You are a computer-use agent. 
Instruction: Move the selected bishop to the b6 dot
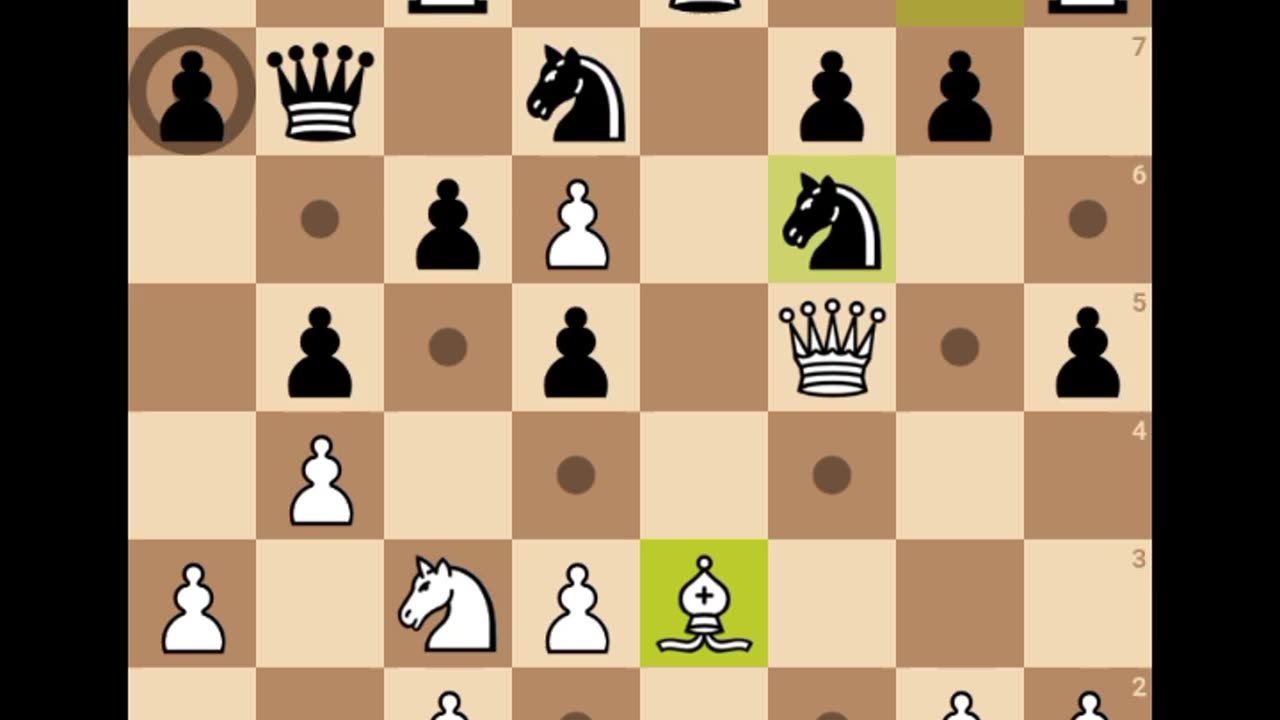[320, 219]
